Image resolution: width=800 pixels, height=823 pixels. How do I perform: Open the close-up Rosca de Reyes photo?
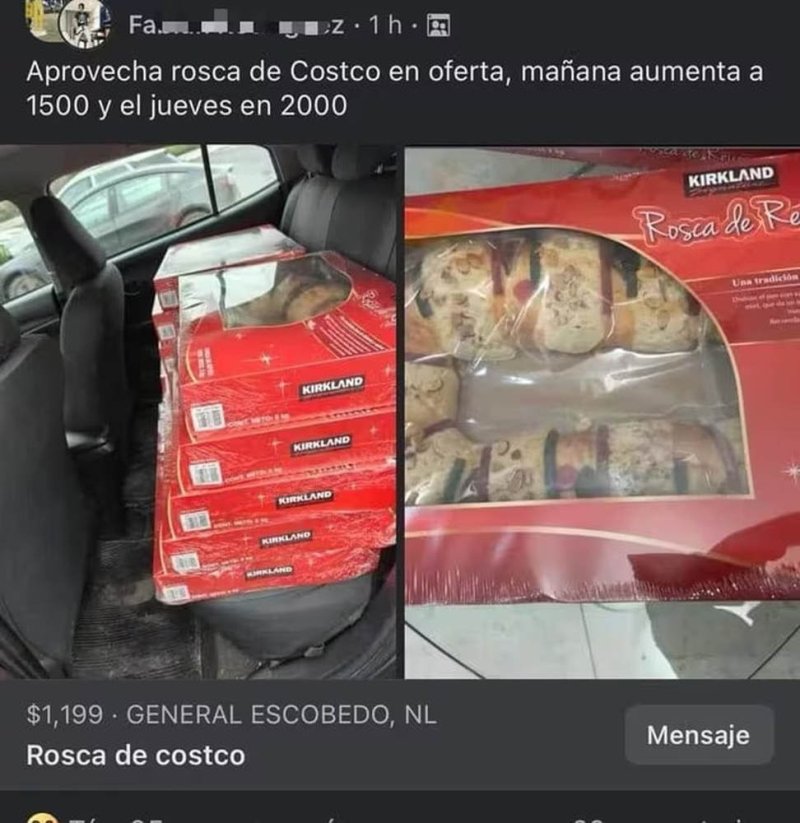tap(602, 411)
